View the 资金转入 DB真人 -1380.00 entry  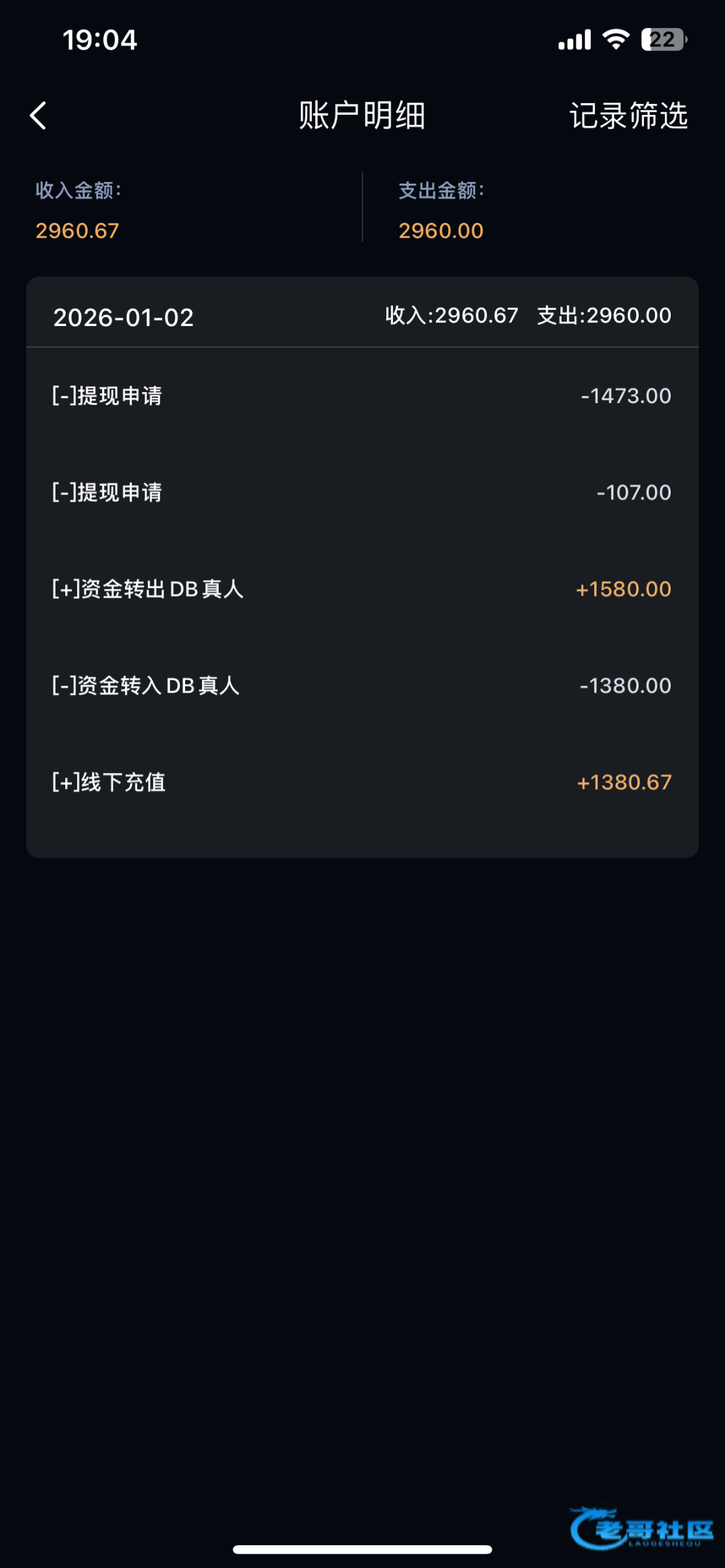click(362, 686)
